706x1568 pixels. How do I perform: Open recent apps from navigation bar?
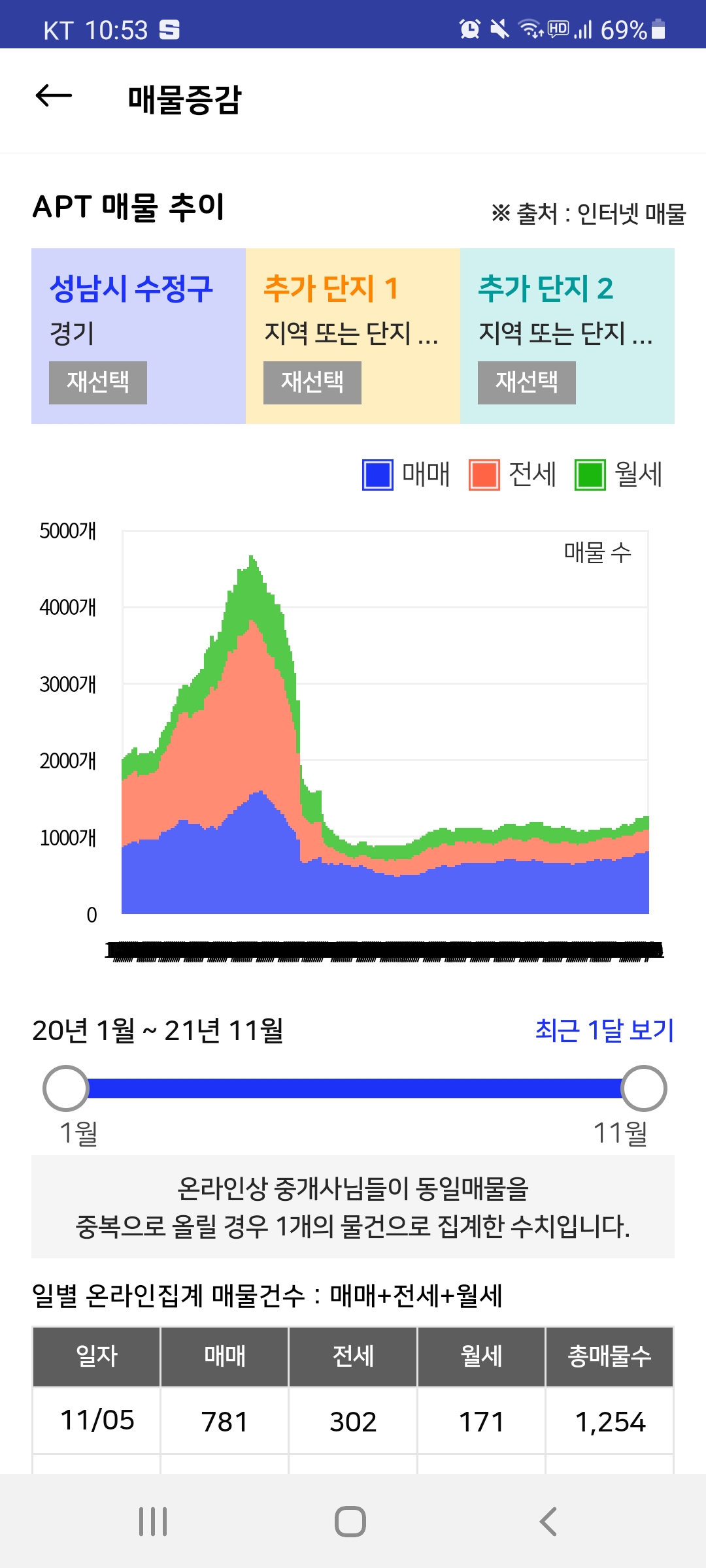153,1522
